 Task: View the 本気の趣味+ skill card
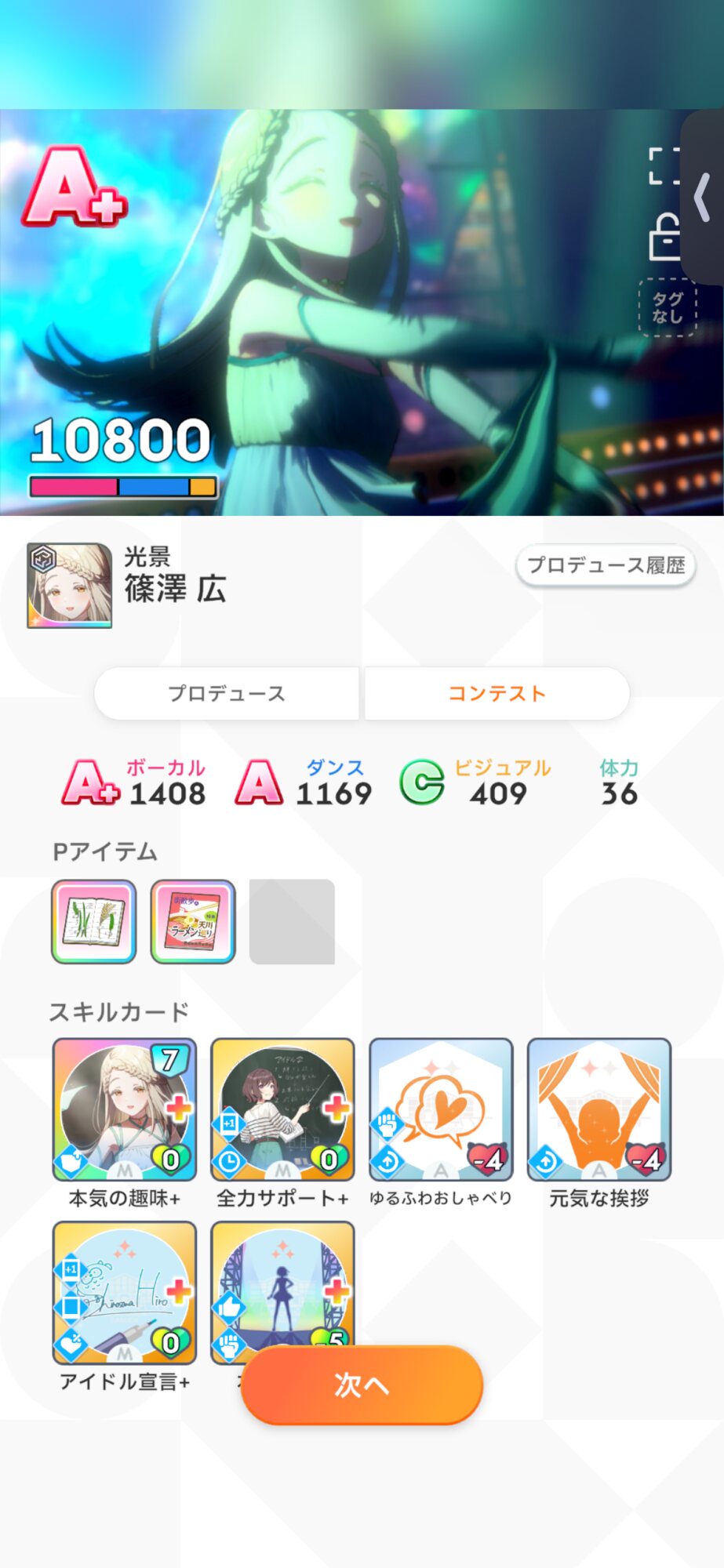[125, 1109]
